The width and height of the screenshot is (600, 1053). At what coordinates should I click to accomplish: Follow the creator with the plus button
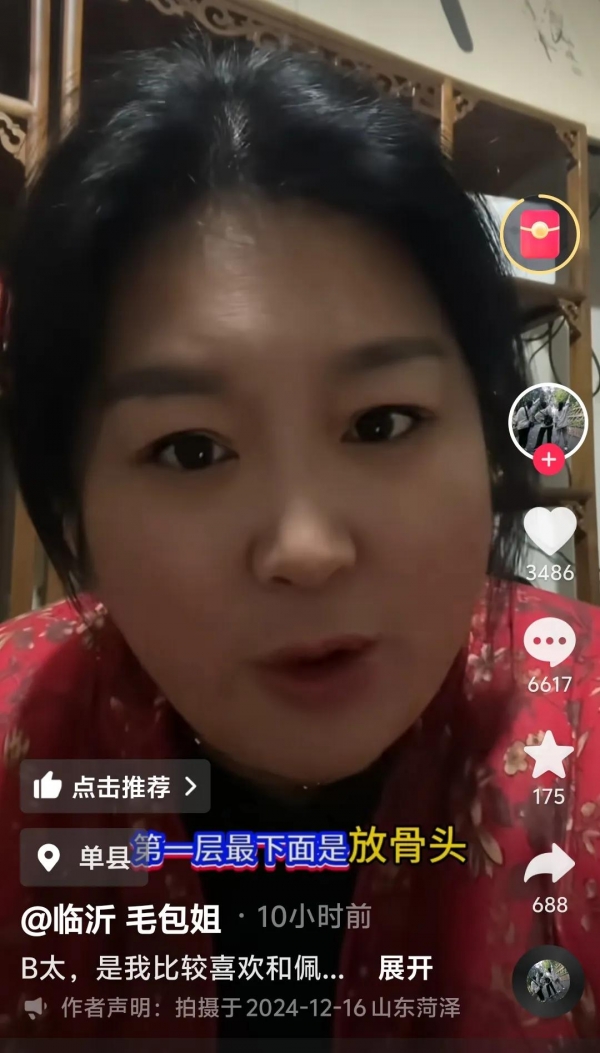(x=548, y=461)
